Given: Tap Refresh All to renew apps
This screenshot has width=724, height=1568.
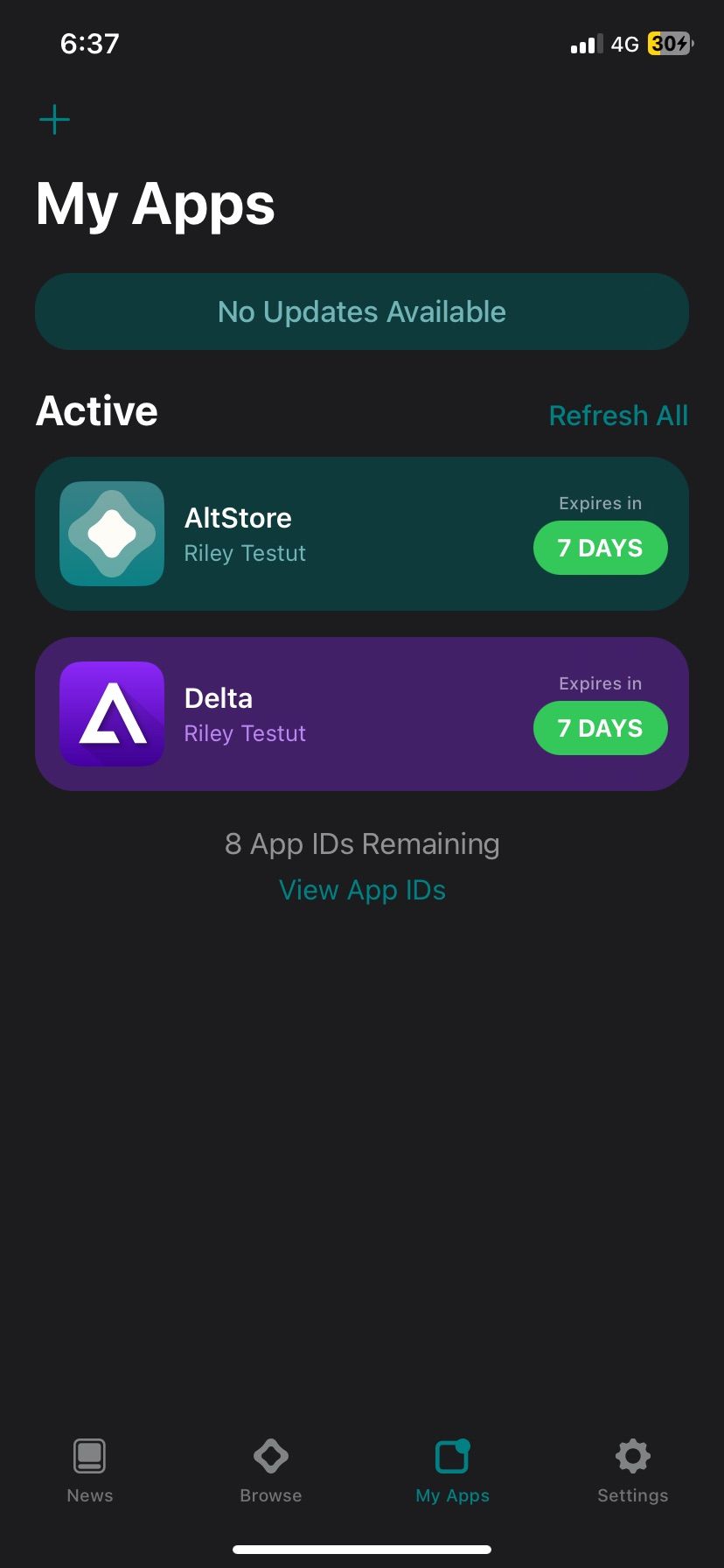Looking at the screenshot, I should click(618, 415).
